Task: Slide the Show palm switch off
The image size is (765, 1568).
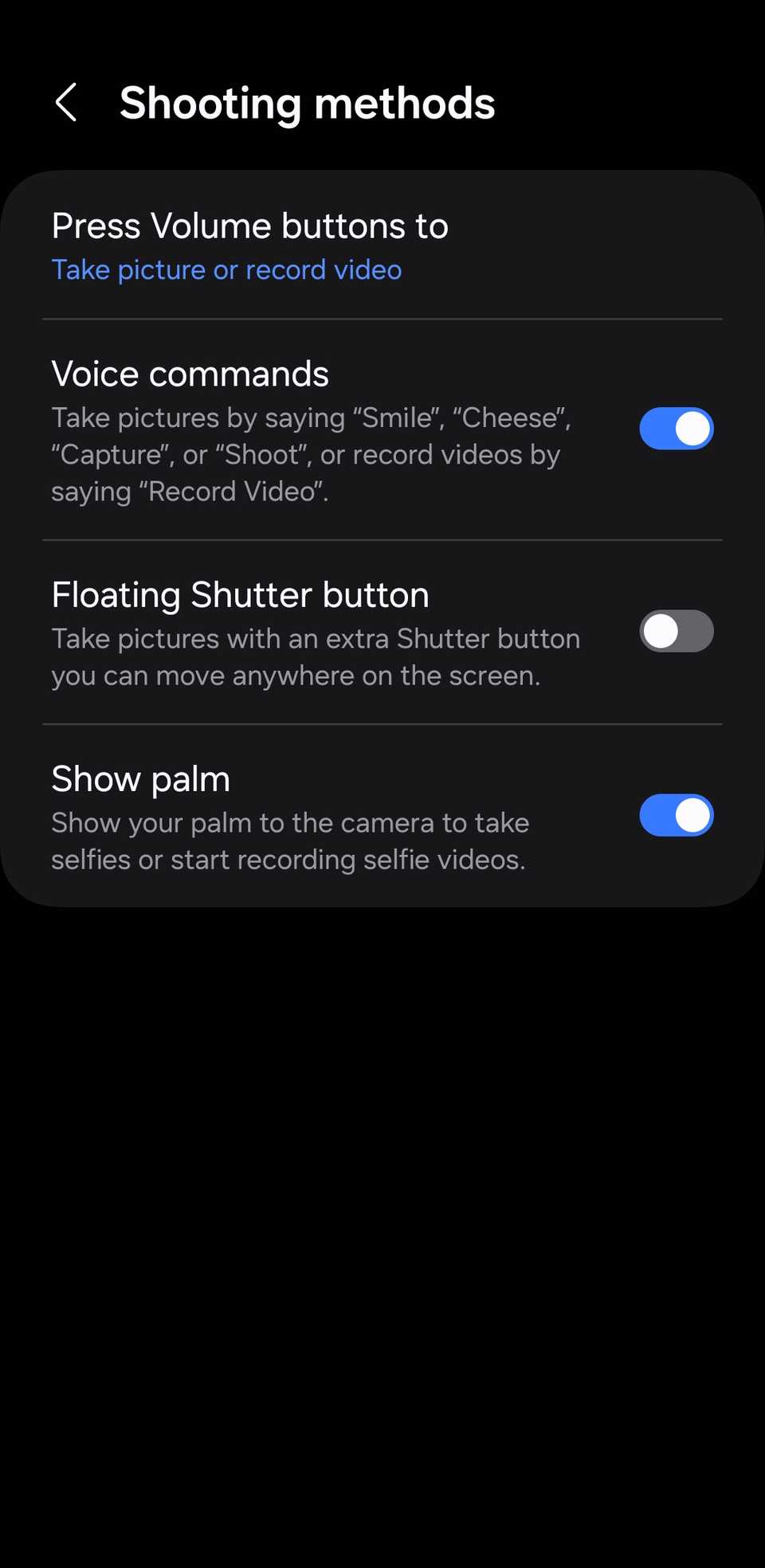Action: coord(677,816)
